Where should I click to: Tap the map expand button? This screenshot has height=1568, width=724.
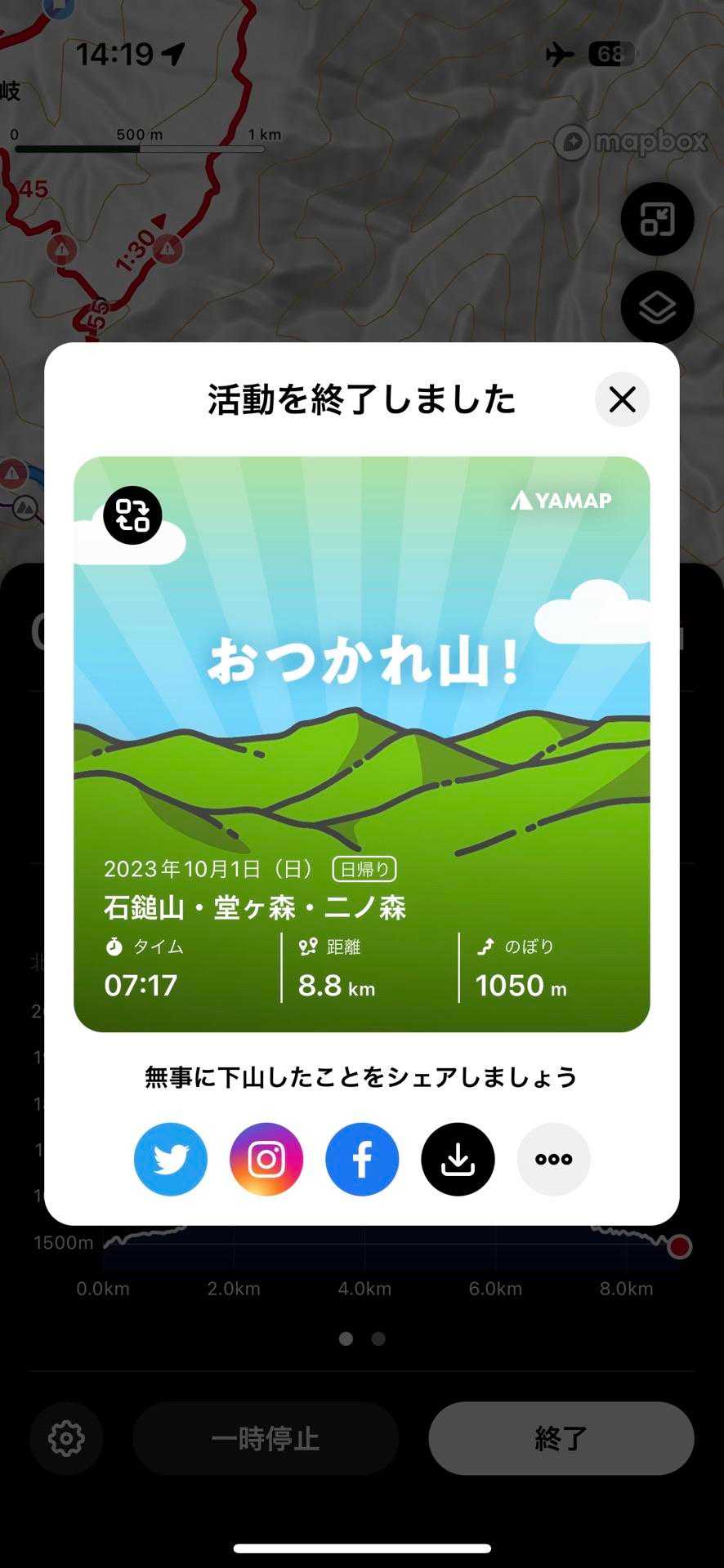click(657, 219)
